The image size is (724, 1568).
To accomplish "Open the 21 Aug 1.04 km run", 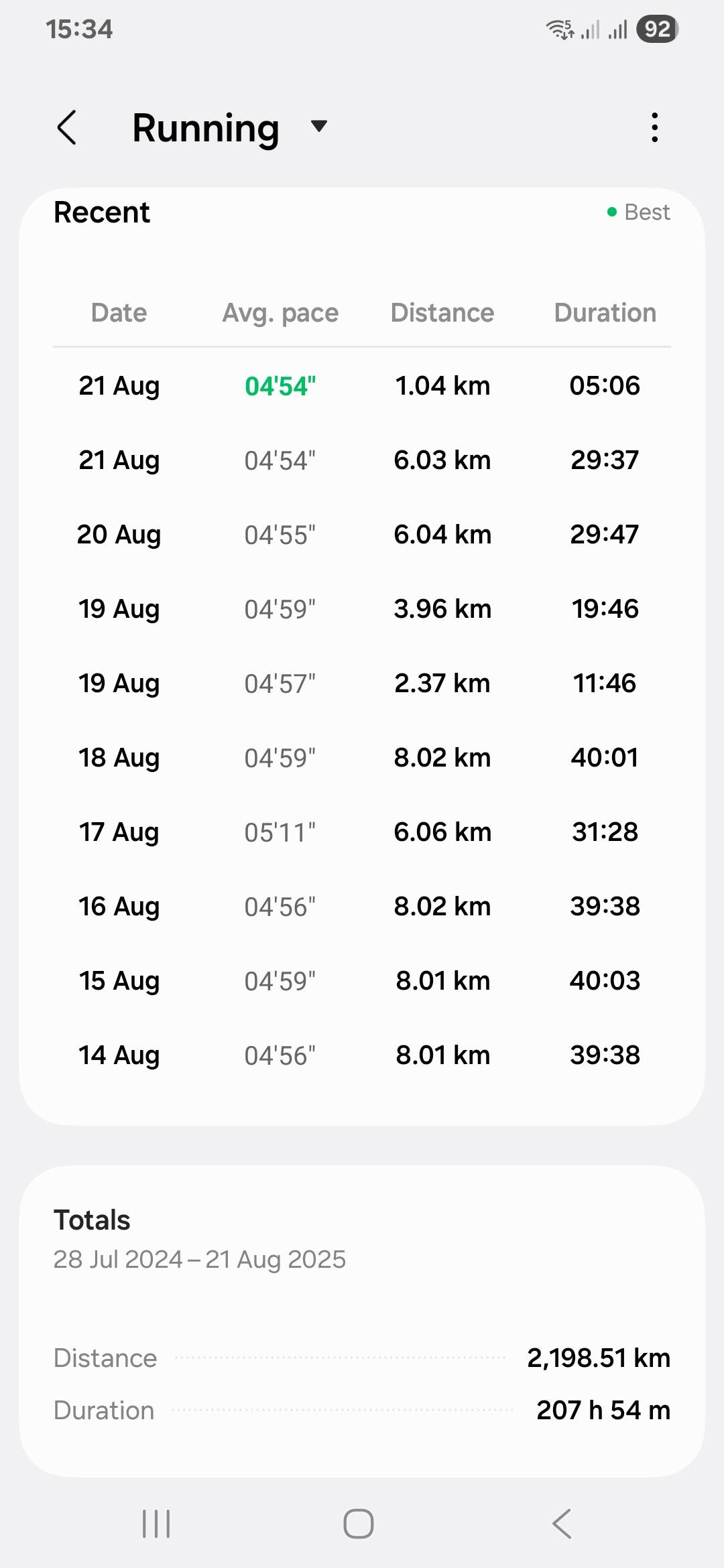I will click(x=362, y=386).
